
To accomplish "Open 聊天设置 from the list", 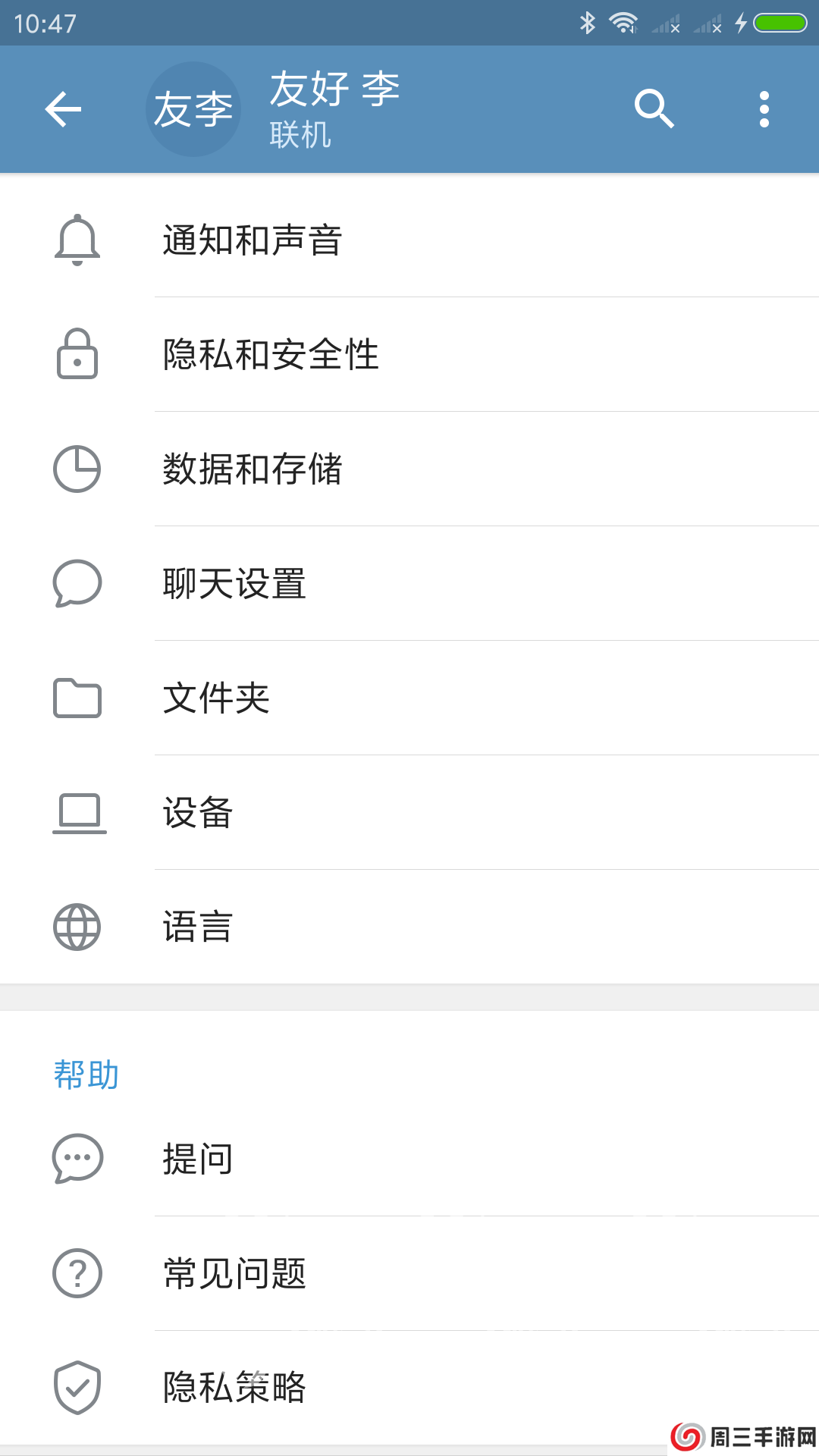I will [234, 583].
